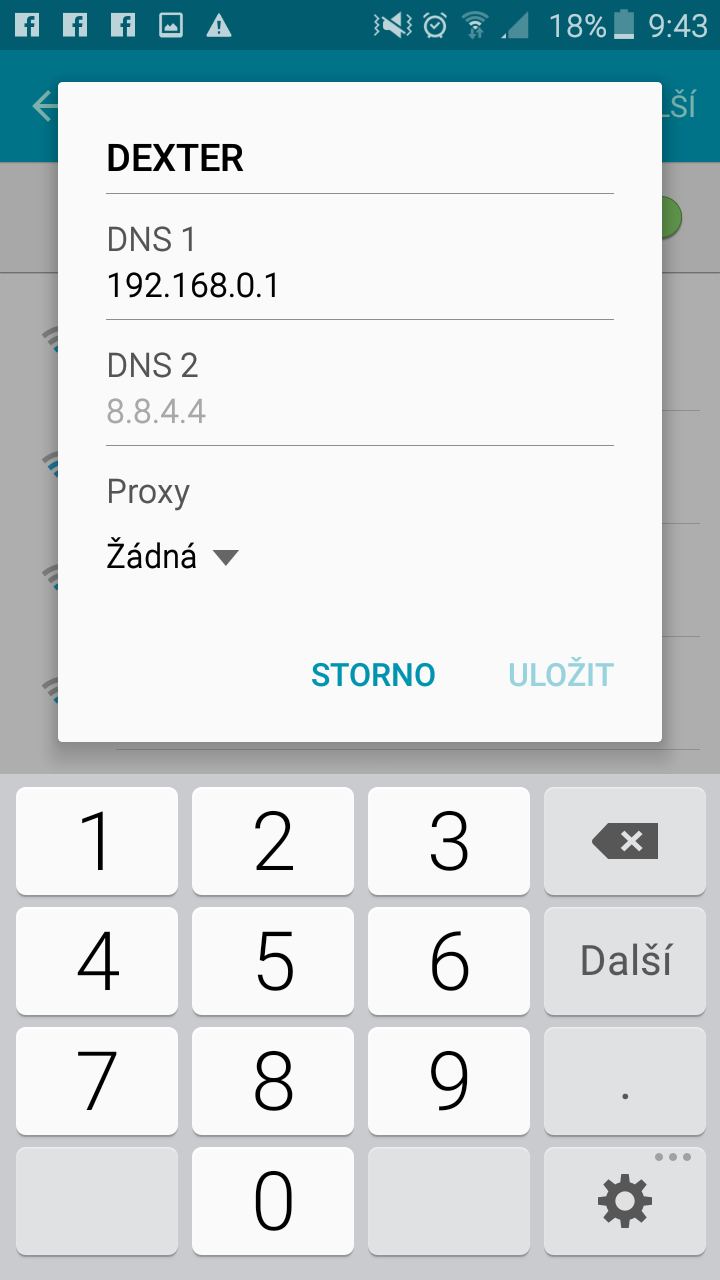
Task: Type digit 1 on the keypad
Action: click(x=97, y=841)
